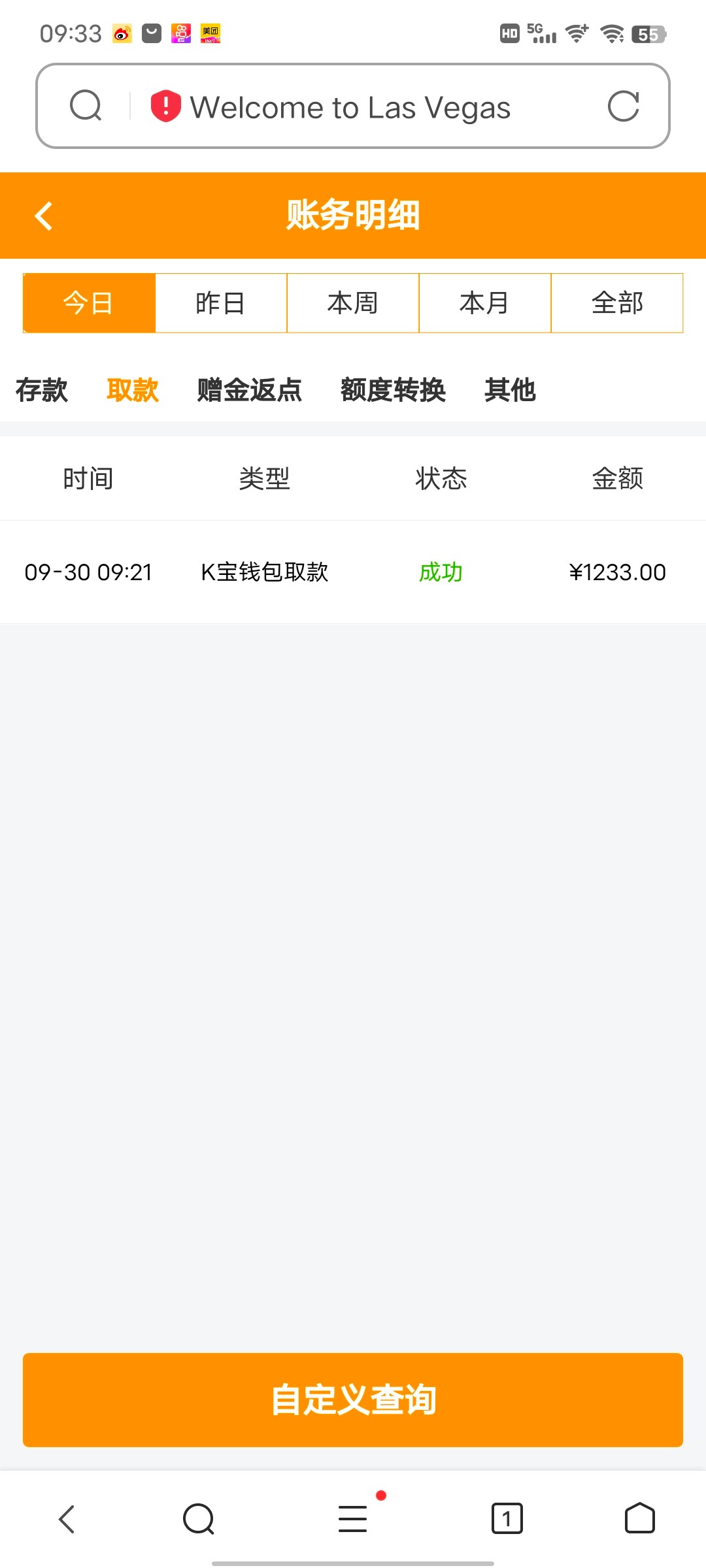
Task: Tap the 成功 status label
Action: point(441,572)
